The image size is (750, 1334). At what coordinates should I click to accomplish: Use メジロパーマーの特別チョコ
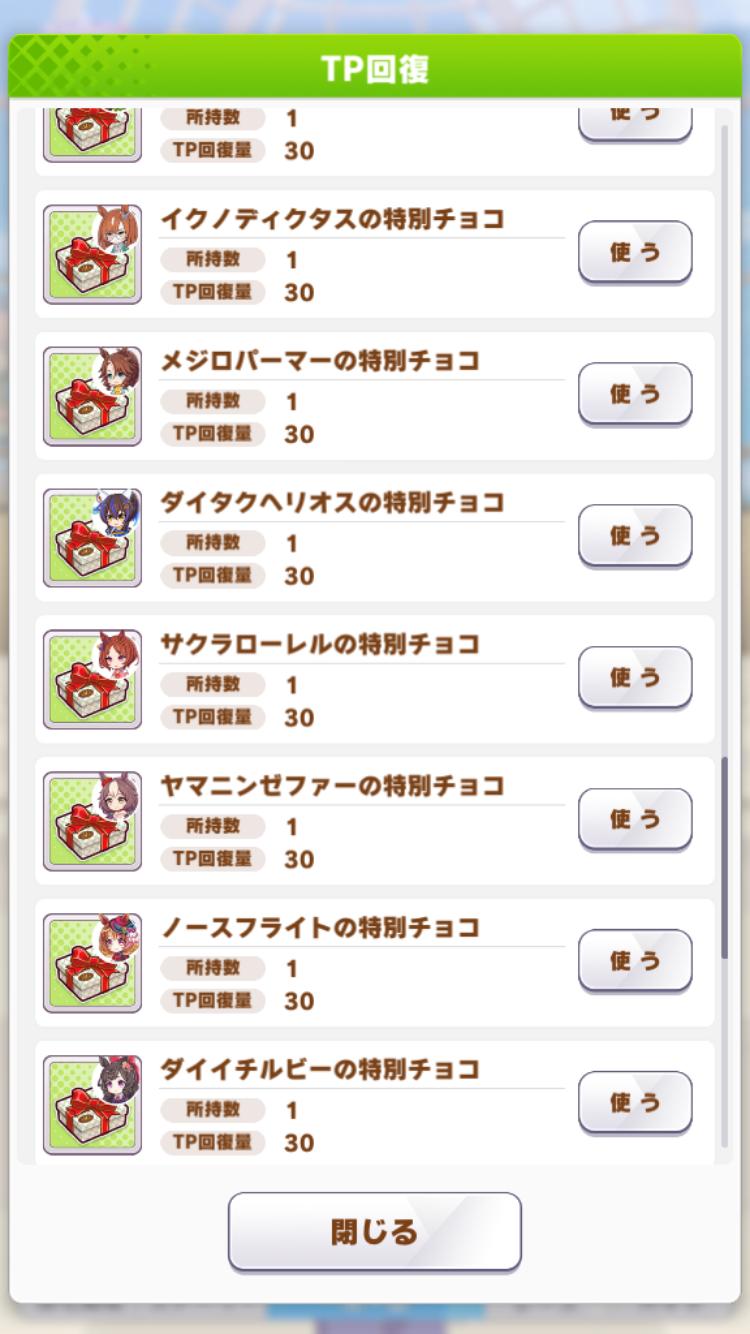click(x=635, y=394)
